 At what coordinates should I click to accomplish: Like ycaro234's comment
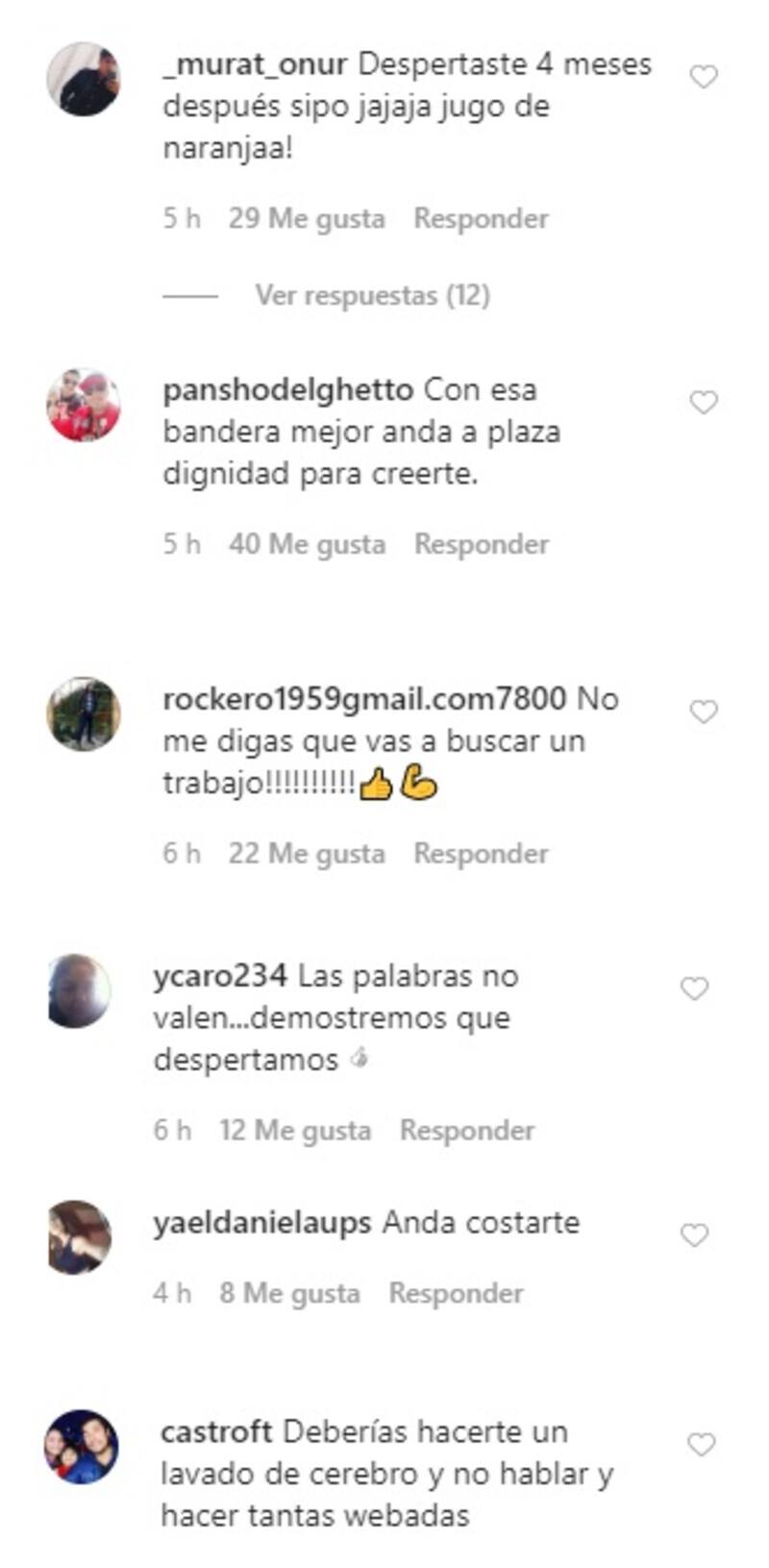[694, 988]
